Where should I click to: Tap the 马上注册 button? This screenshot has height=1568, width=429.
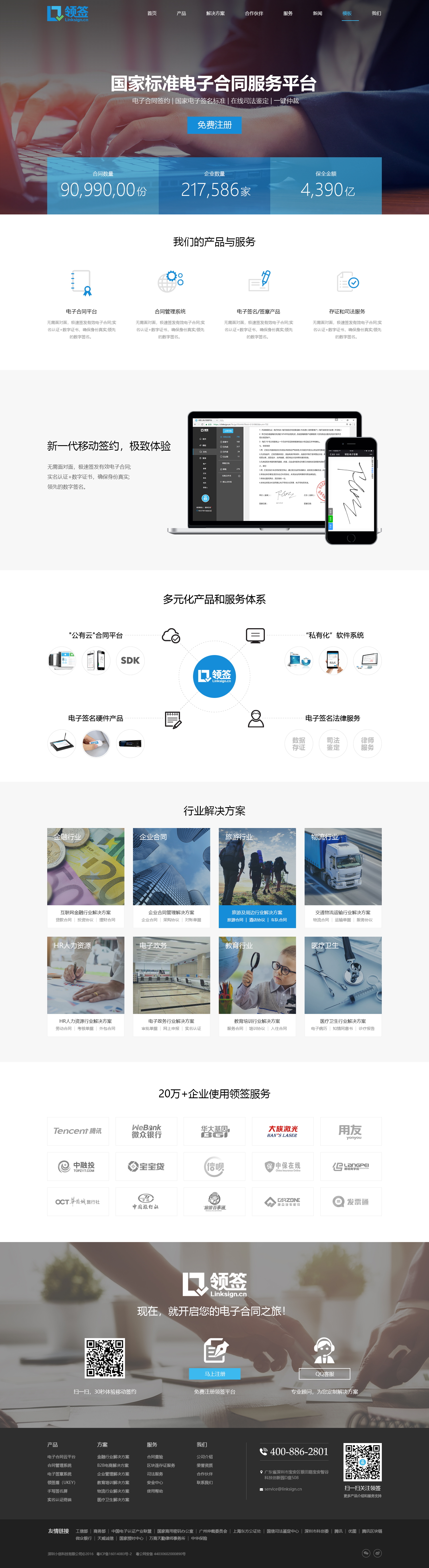pyautogui.click(x=214, y=1374)
